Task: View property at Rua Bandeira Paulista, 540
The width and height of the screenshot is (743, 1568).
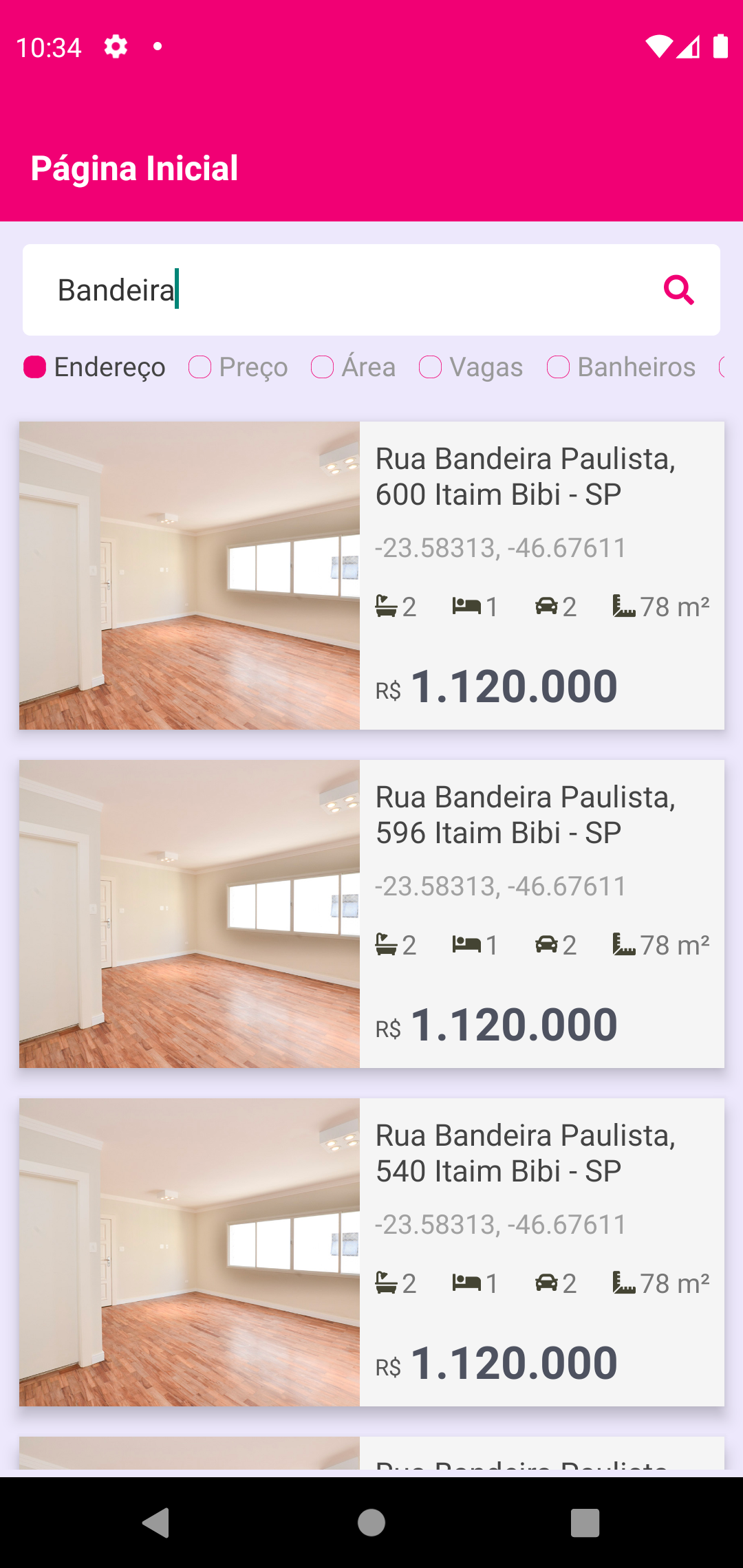Action: point(371,1252)
